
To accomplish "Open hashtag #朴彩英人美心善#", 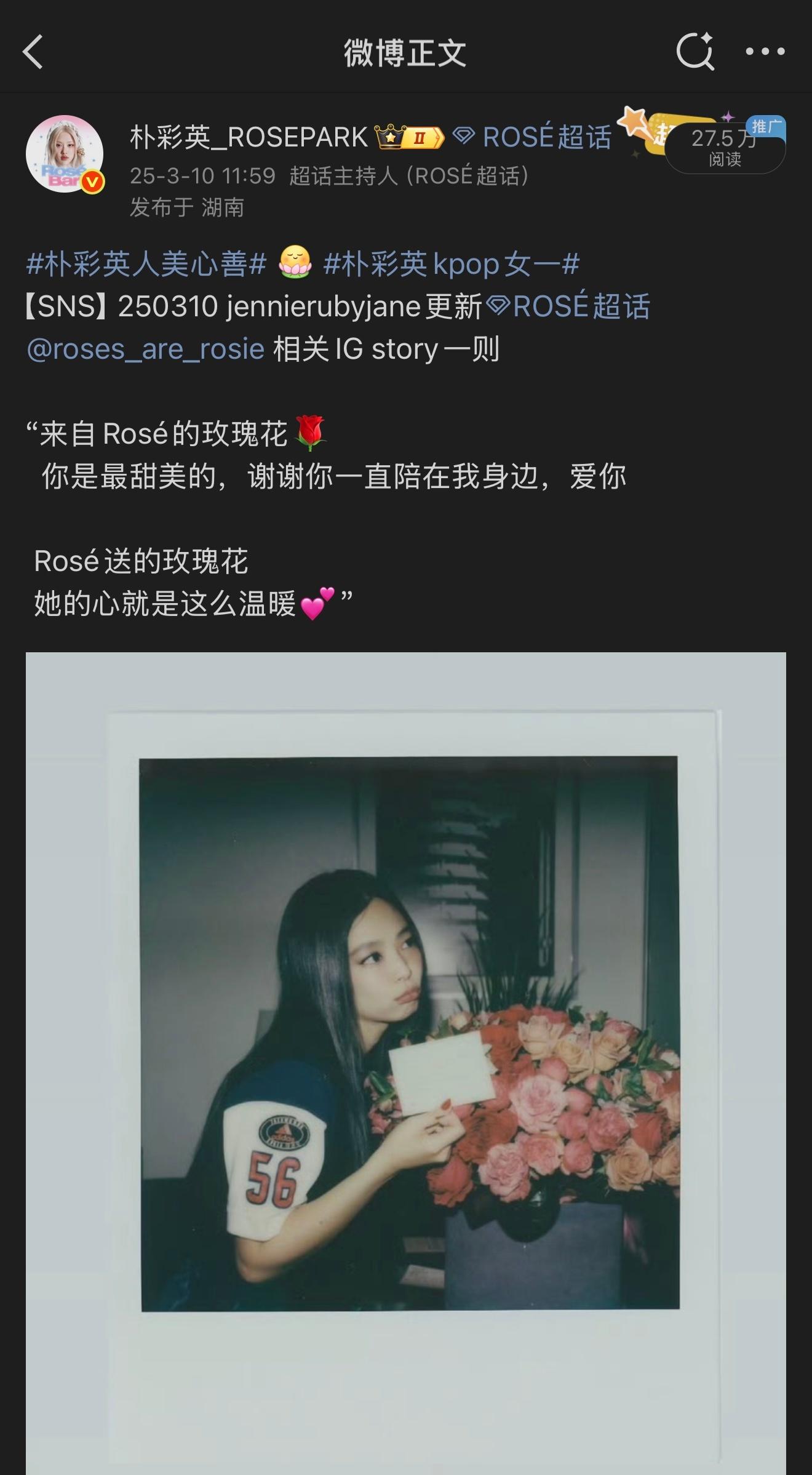I will point(146,263).
